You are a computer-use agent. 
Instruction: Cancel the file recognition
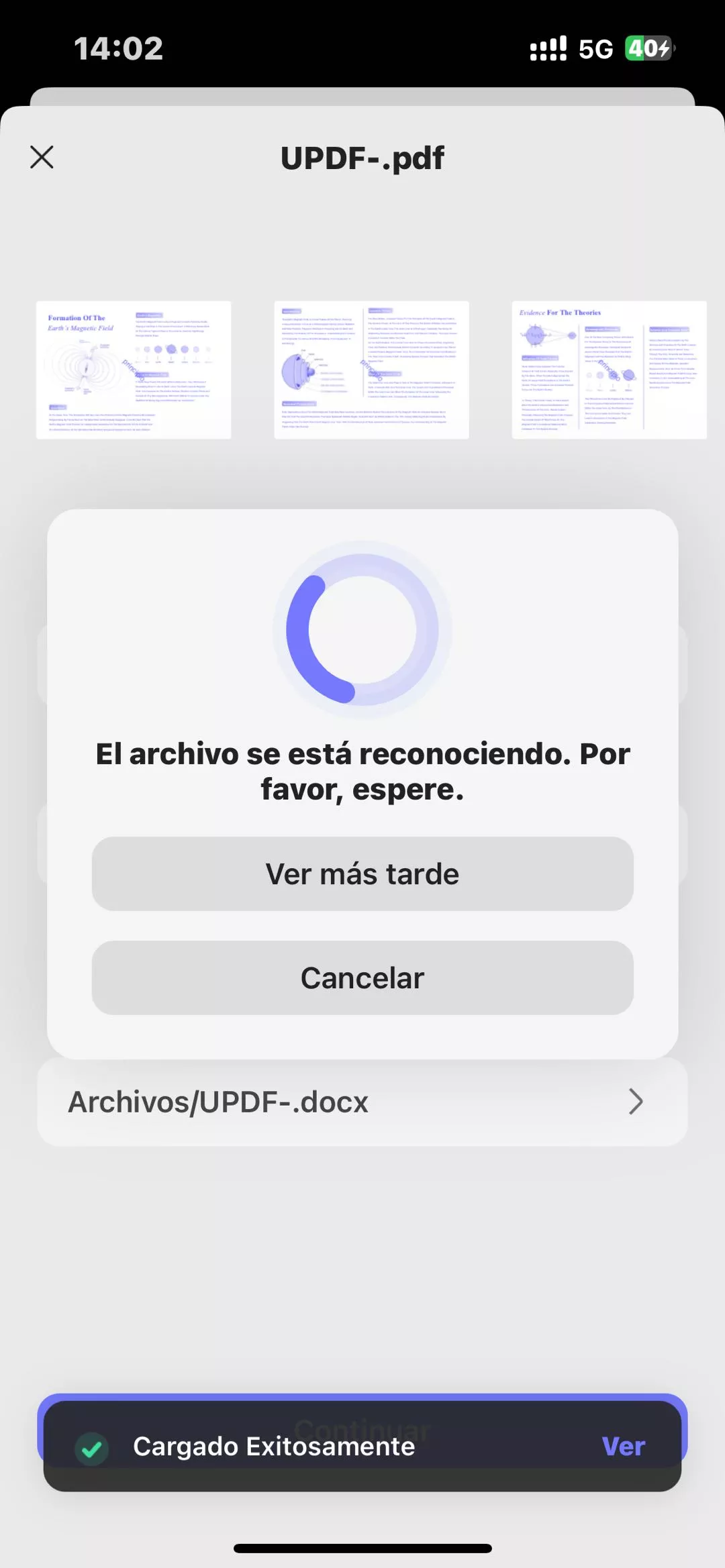pyautogui.click(x=362, y=978)
